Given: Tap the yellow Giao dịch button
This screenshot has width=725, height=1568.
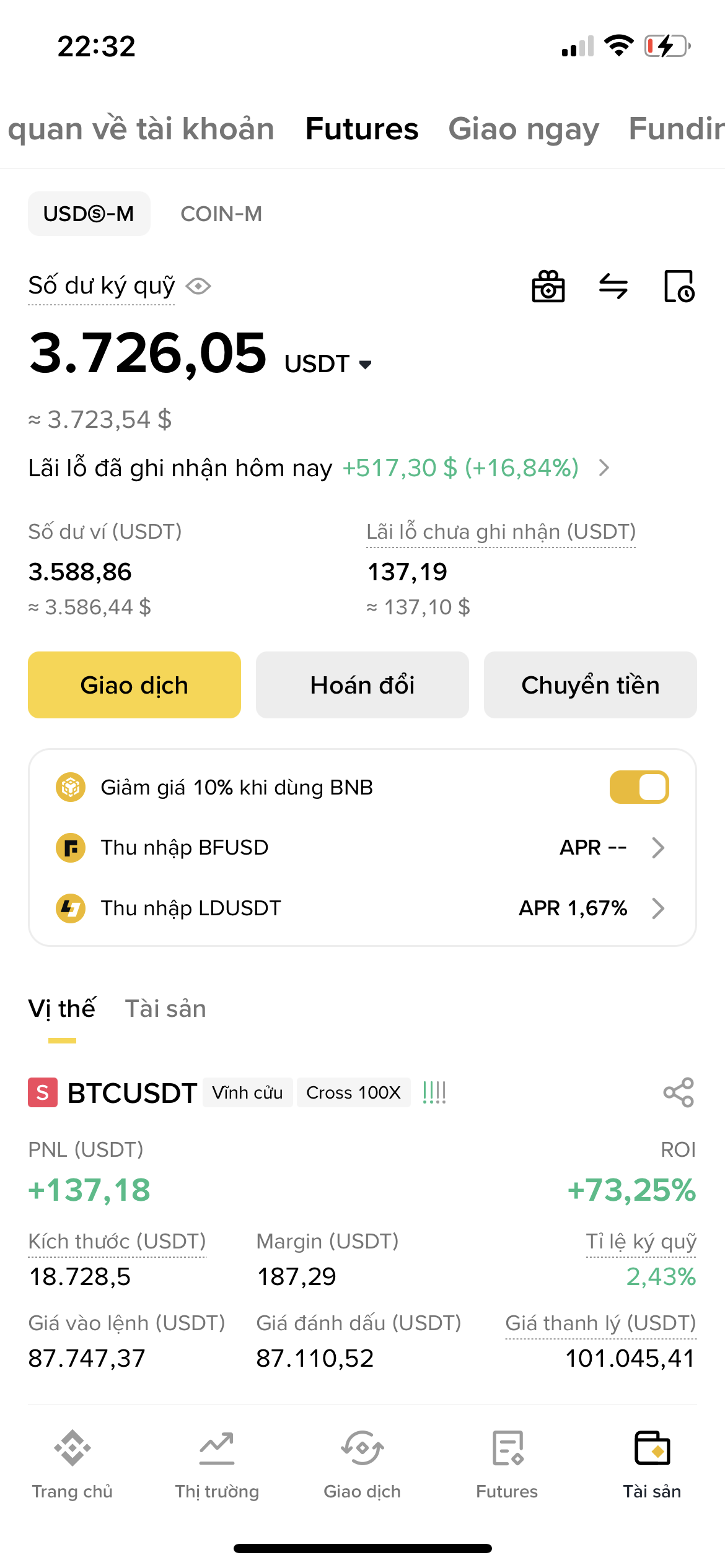Looking at the screenshot, I should (134, 685).
